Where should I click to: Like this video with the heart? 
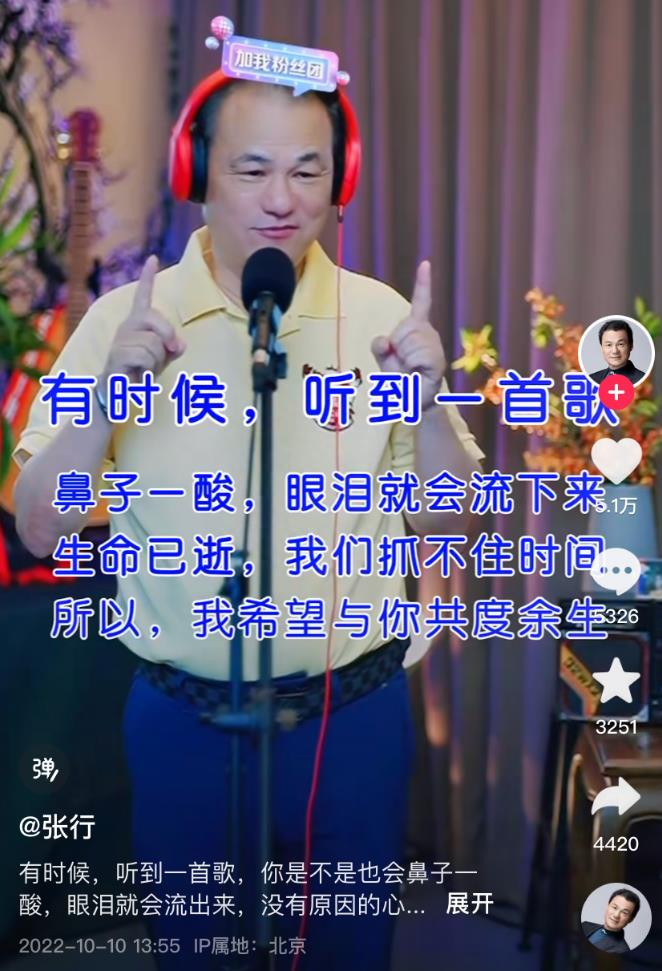[616, 461]
